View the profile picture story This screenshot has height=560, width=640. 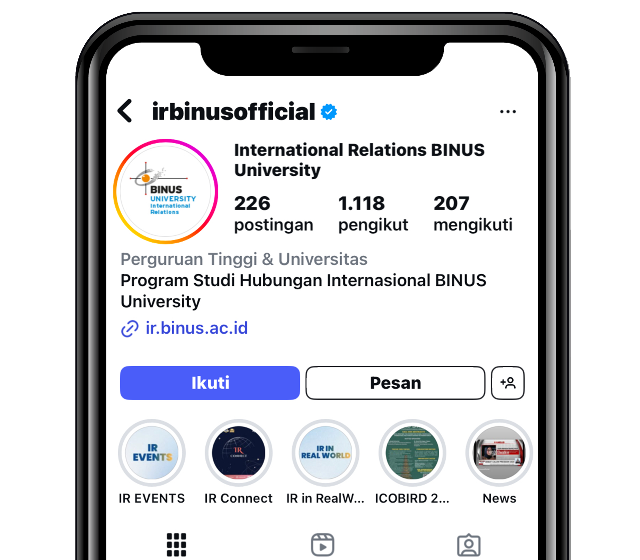[166, 191]
